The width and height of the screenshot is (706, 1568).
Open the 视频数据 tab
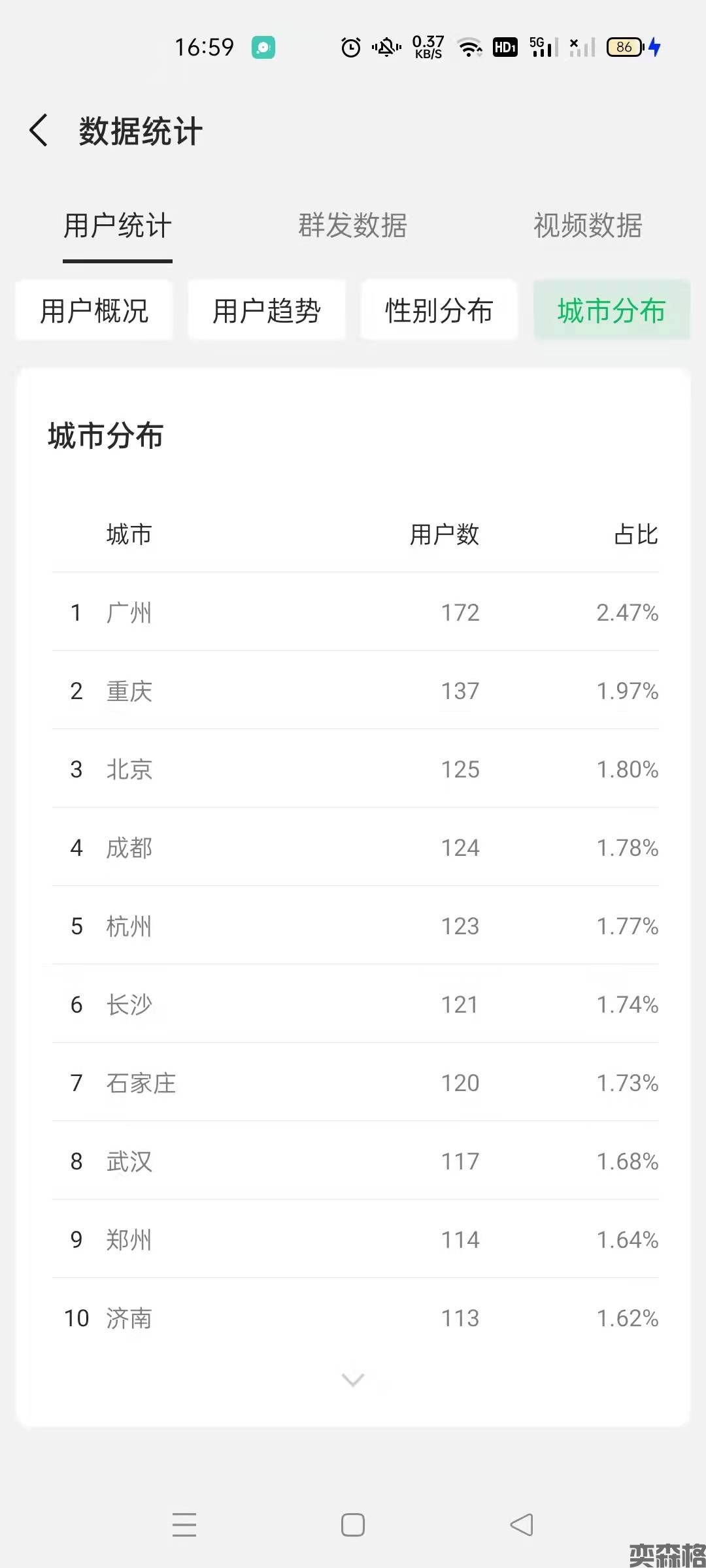click(588, 226)
